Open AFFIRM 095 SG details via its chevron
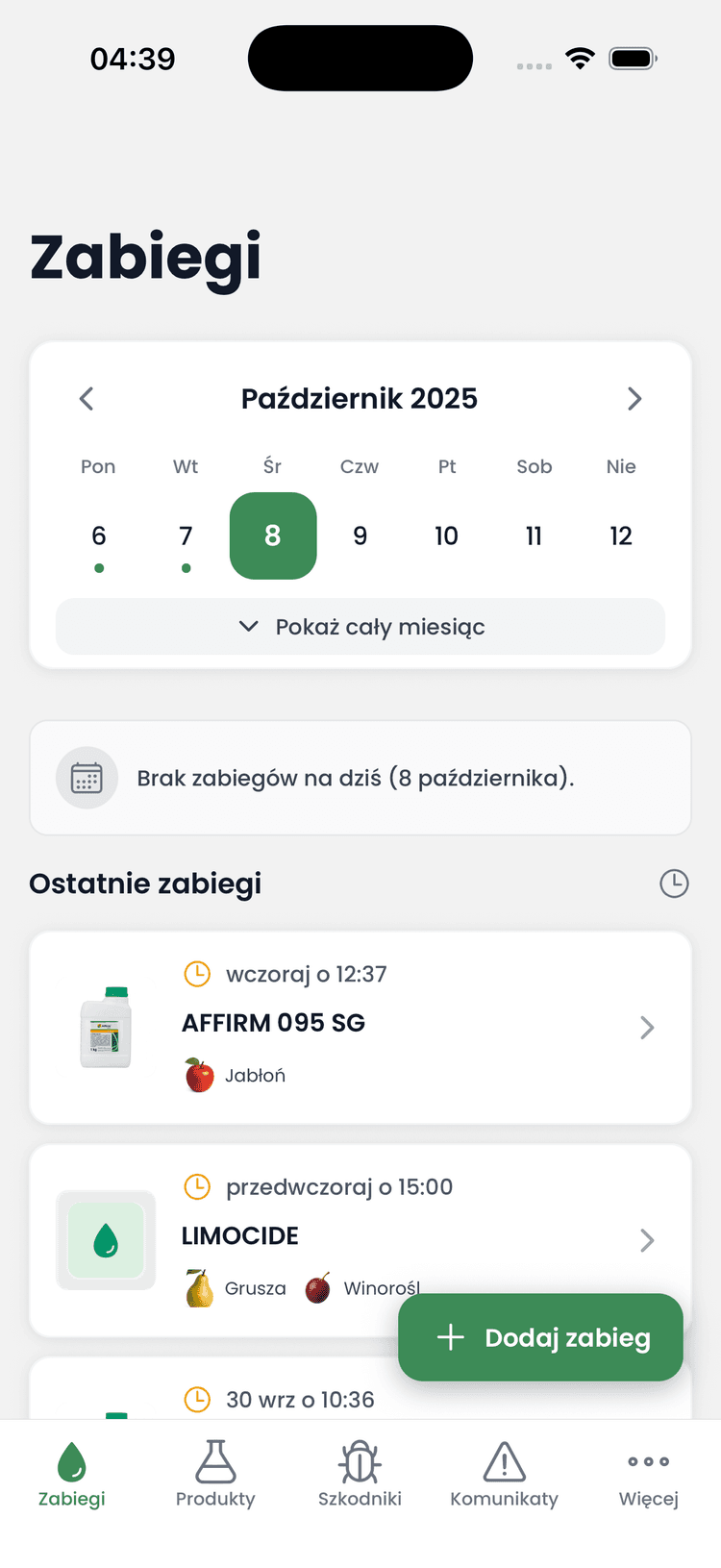Viewport: 721px width, 1568px height. tap(646, 1028)
